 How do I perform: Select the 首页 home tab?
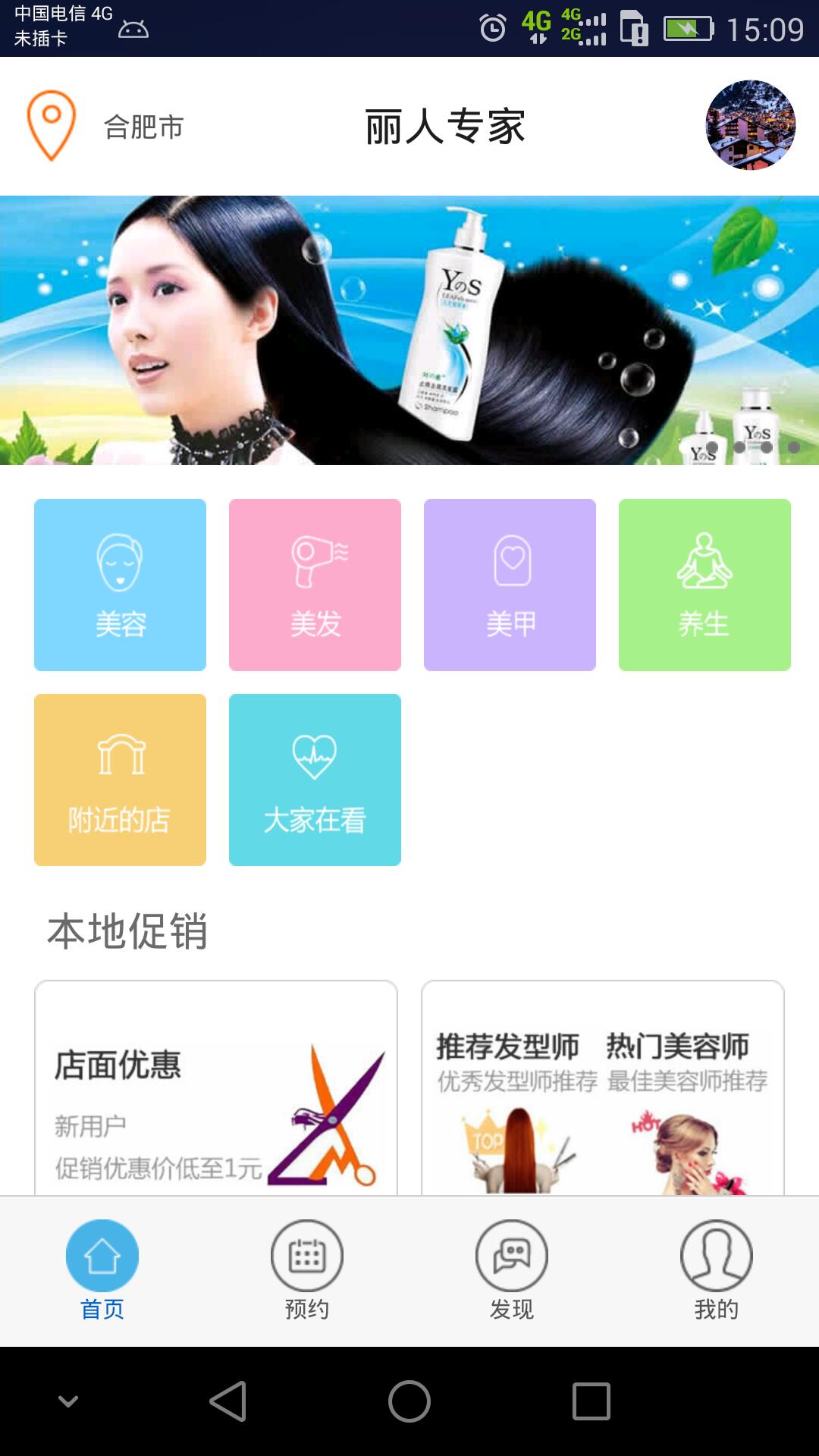pyautogui.click(x=102, y=1270)
